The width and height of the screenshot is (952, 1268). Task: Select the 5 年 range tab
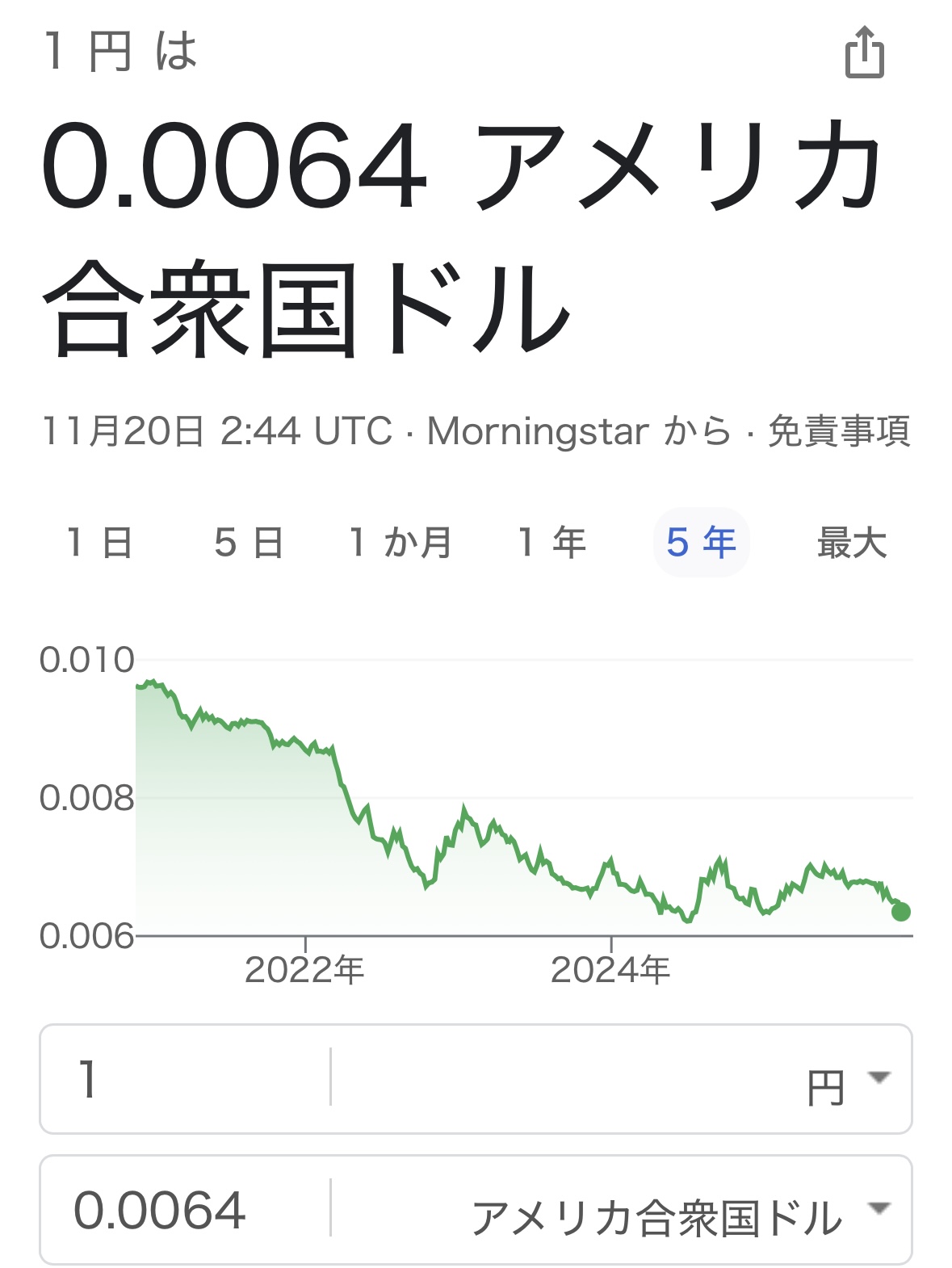pos(701,543)
